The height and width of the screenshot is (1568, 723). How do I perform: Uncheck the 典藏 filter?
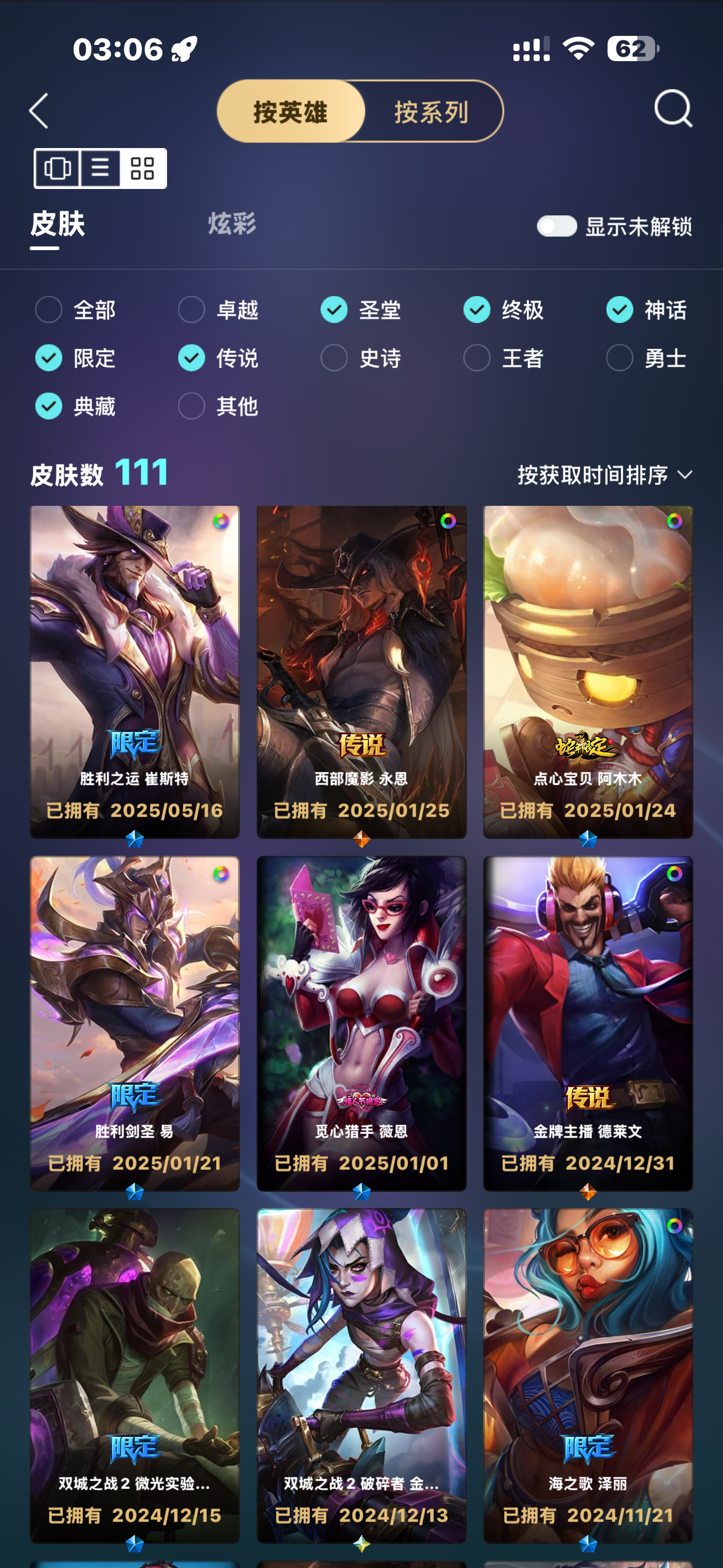49,406
